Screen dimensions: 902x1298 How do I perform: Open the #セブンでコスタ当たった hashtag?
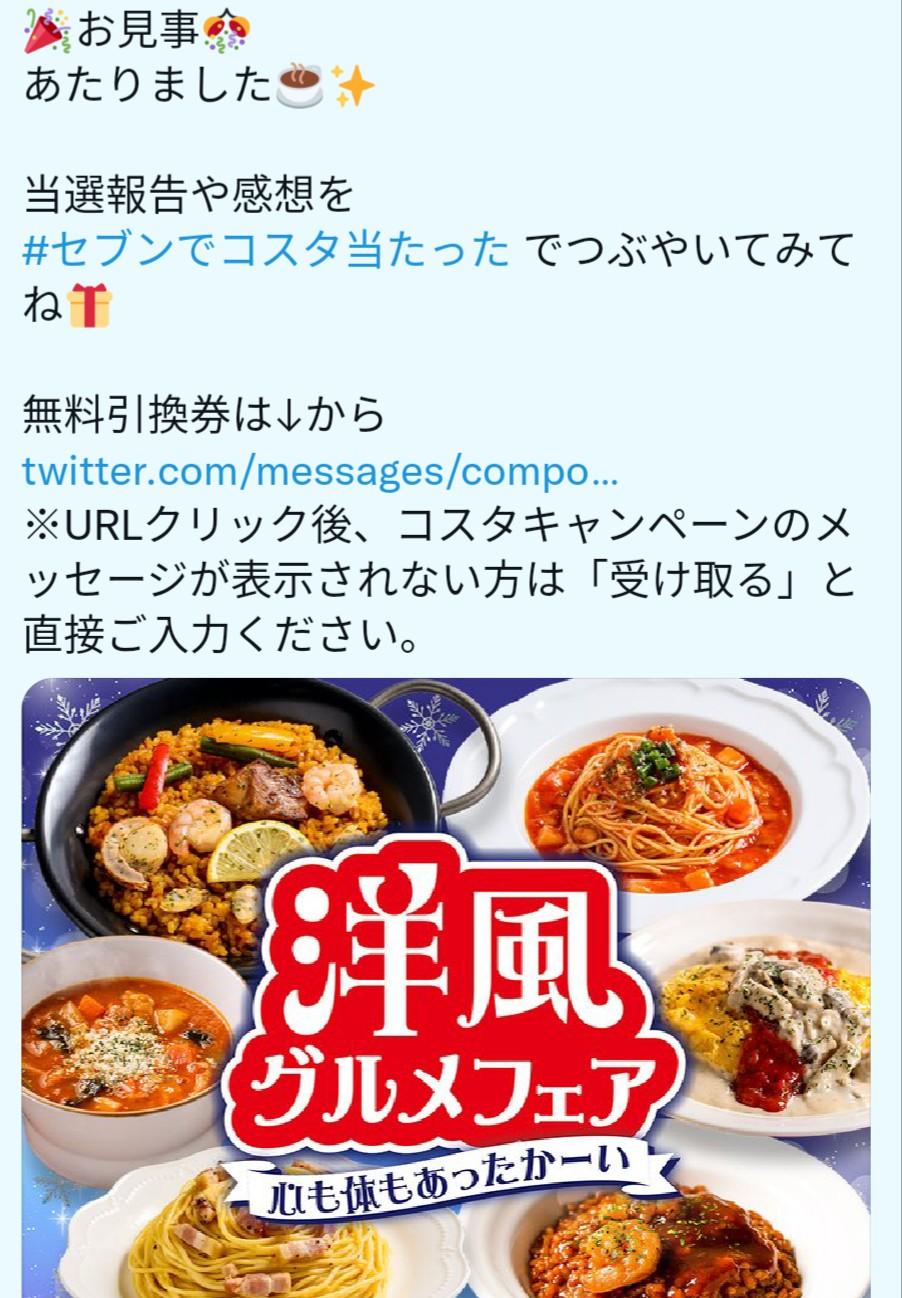[x=265, y=250]
